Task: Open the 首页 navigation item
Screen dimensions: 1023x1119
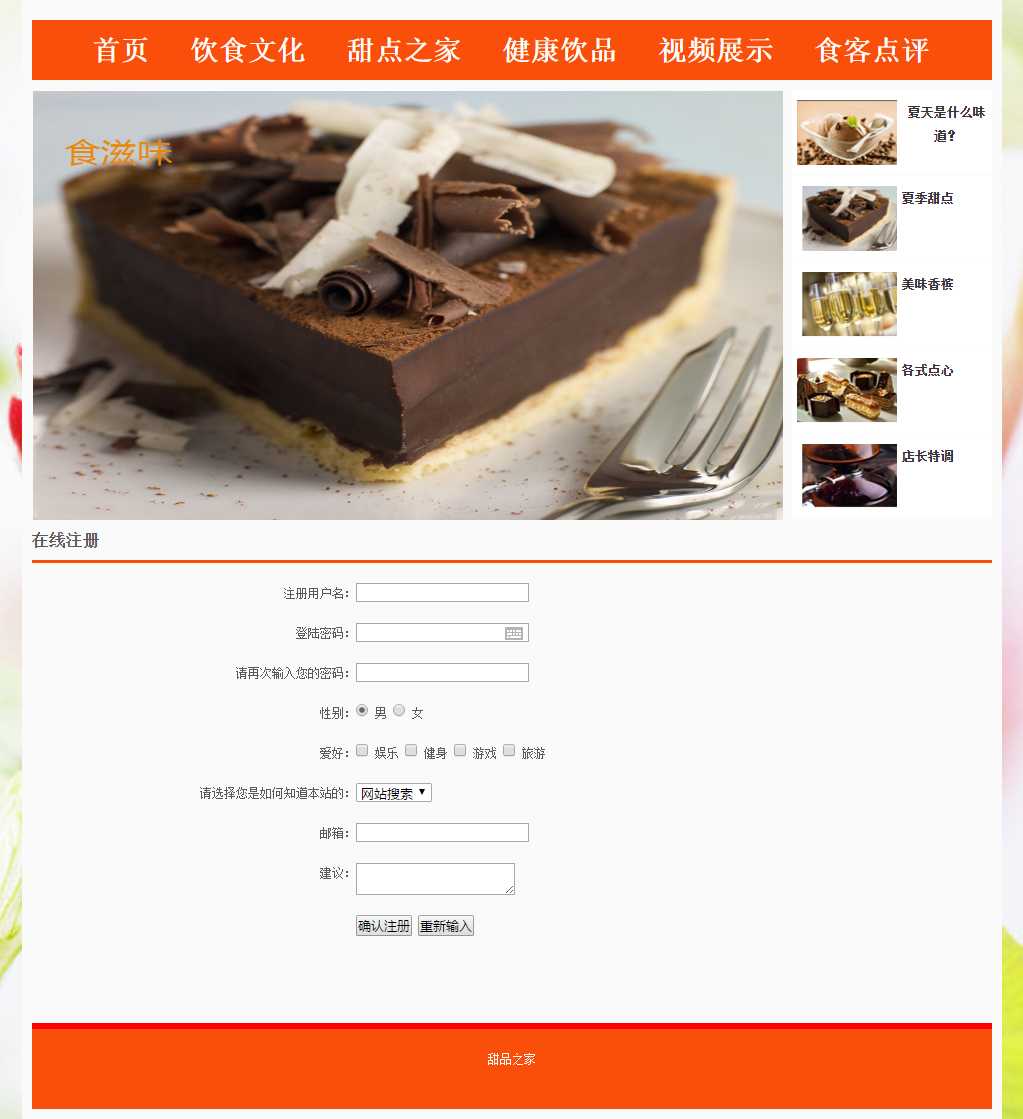Action: (121, 50)
